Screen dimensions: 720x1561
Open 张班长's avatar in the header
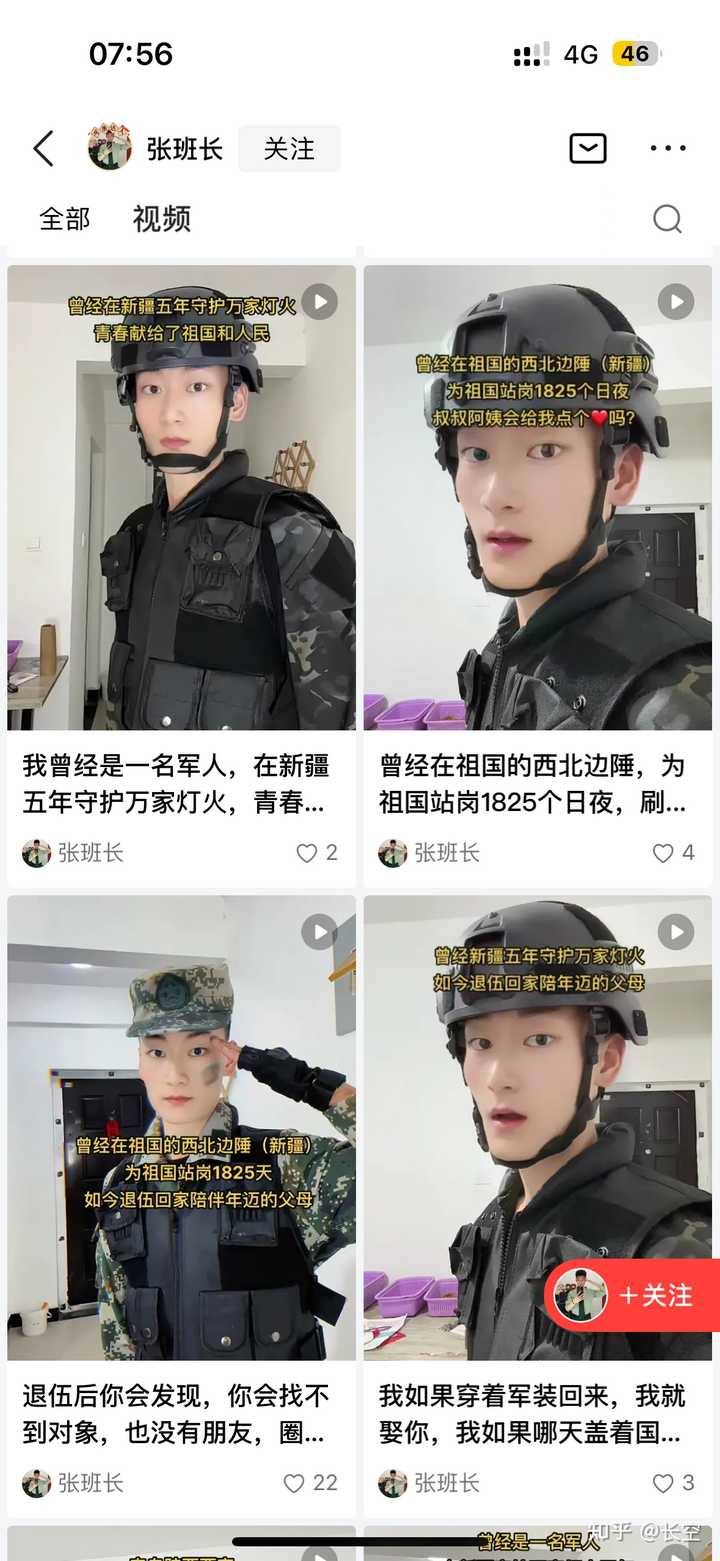point(110,148)
